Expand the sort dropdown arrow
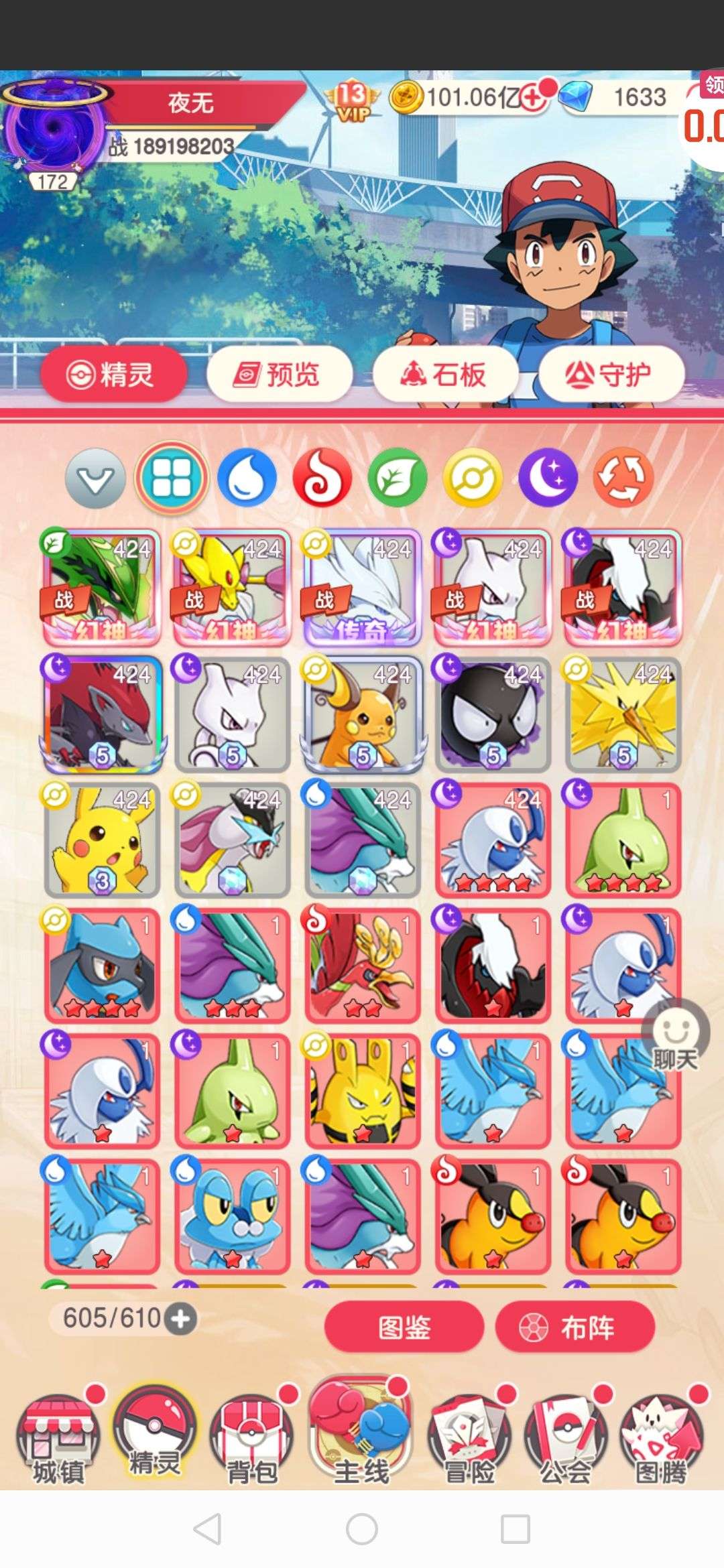 tap(95, 478)
